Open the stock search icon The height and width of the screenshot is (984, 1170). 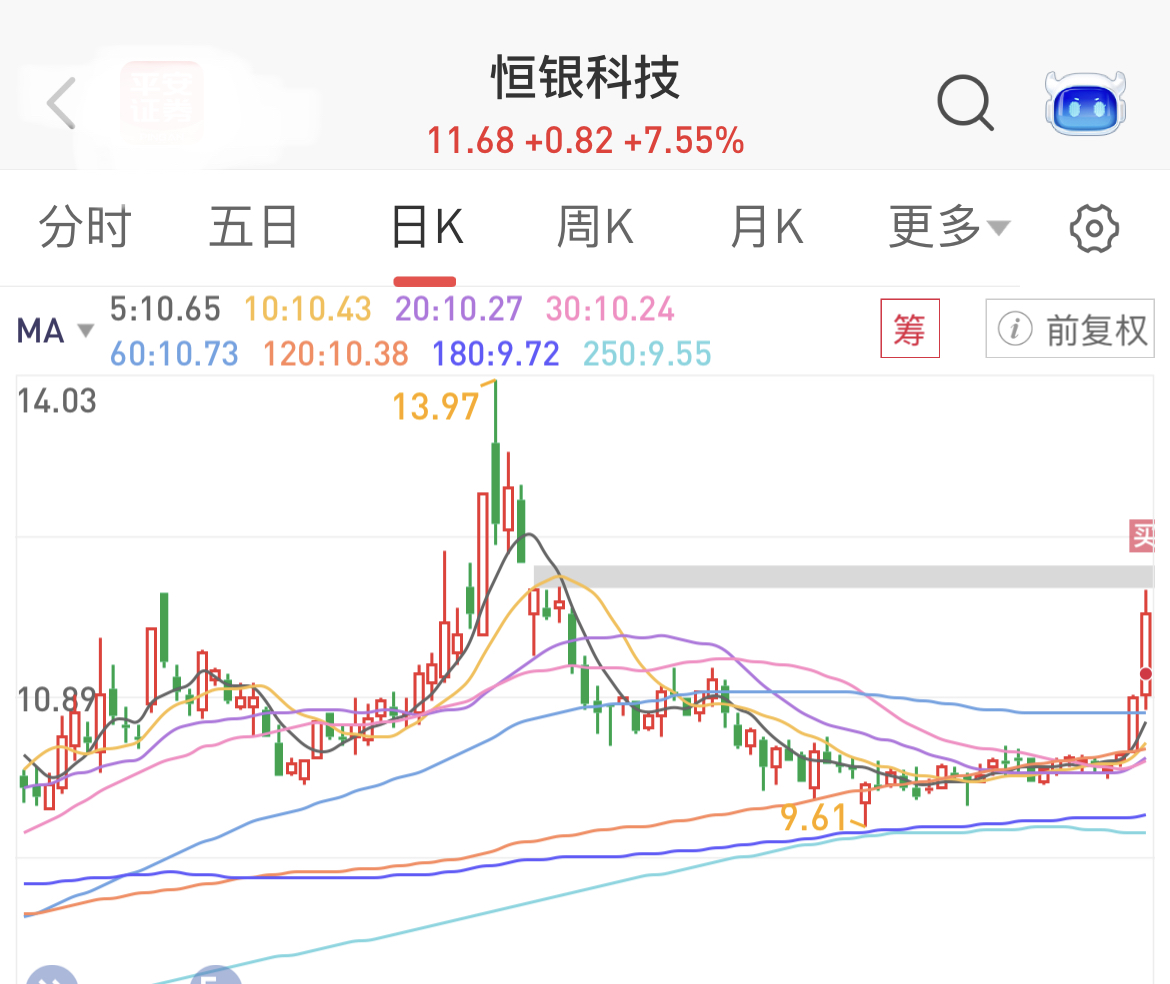click(965, 103)
